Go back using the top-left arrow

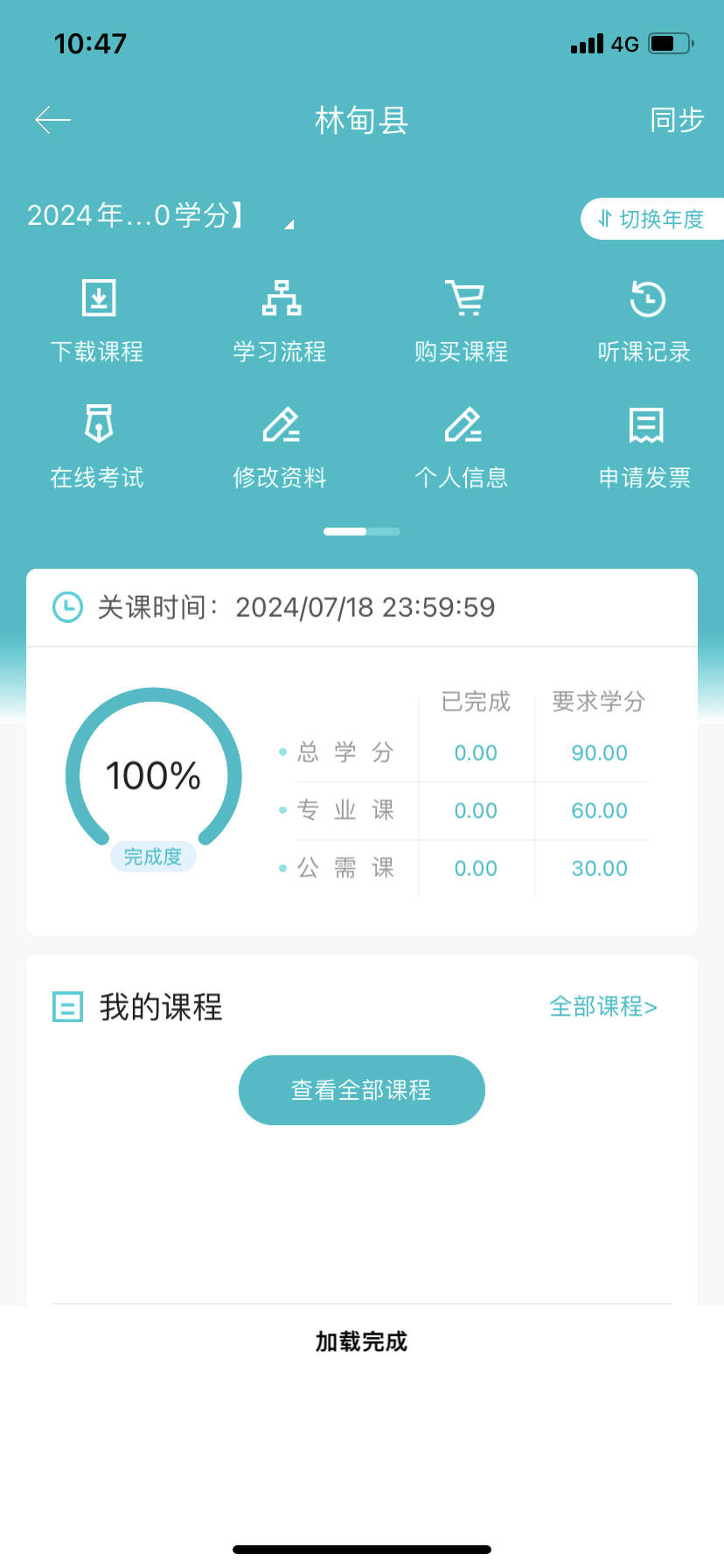click(52, 120)
